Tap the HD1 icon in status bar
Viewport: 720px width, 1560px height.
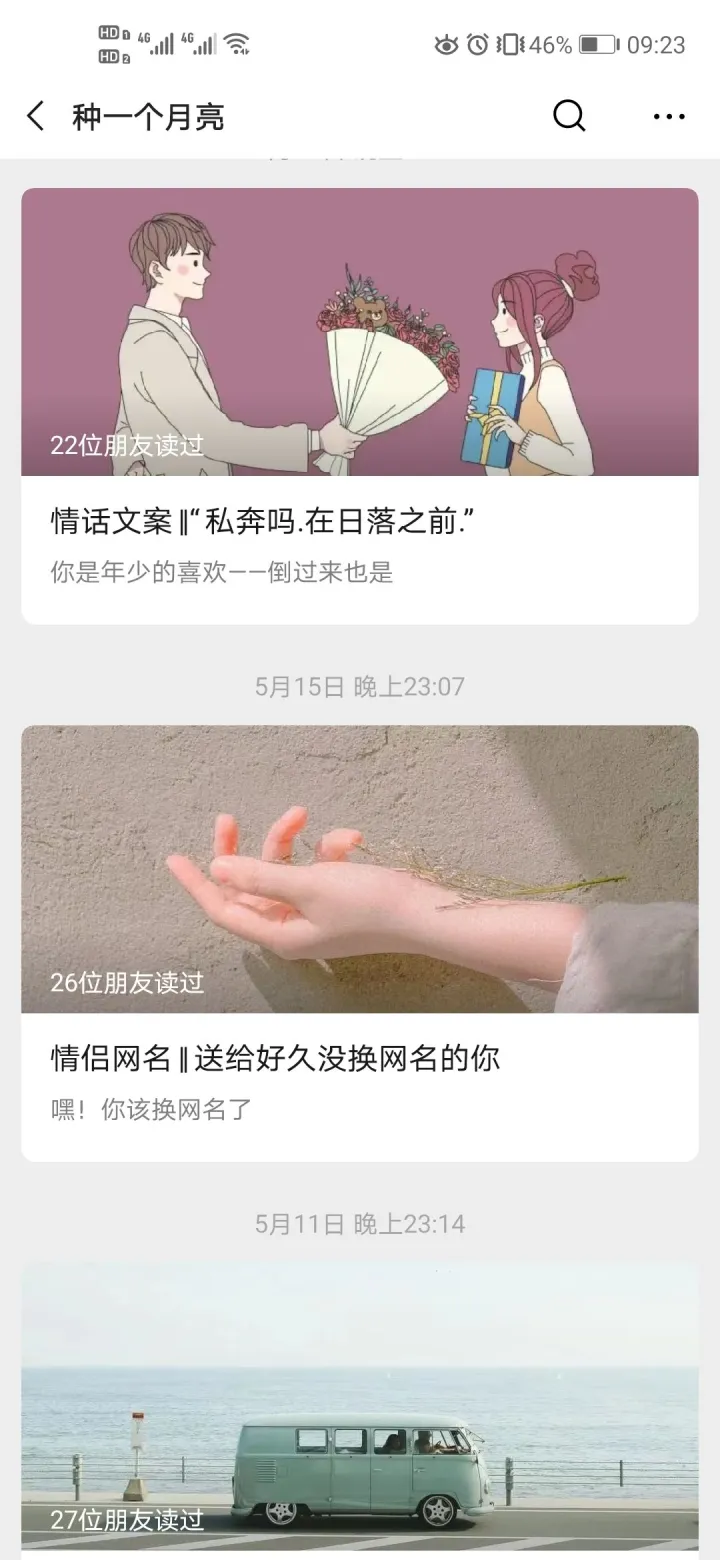(x=113, y=33)
